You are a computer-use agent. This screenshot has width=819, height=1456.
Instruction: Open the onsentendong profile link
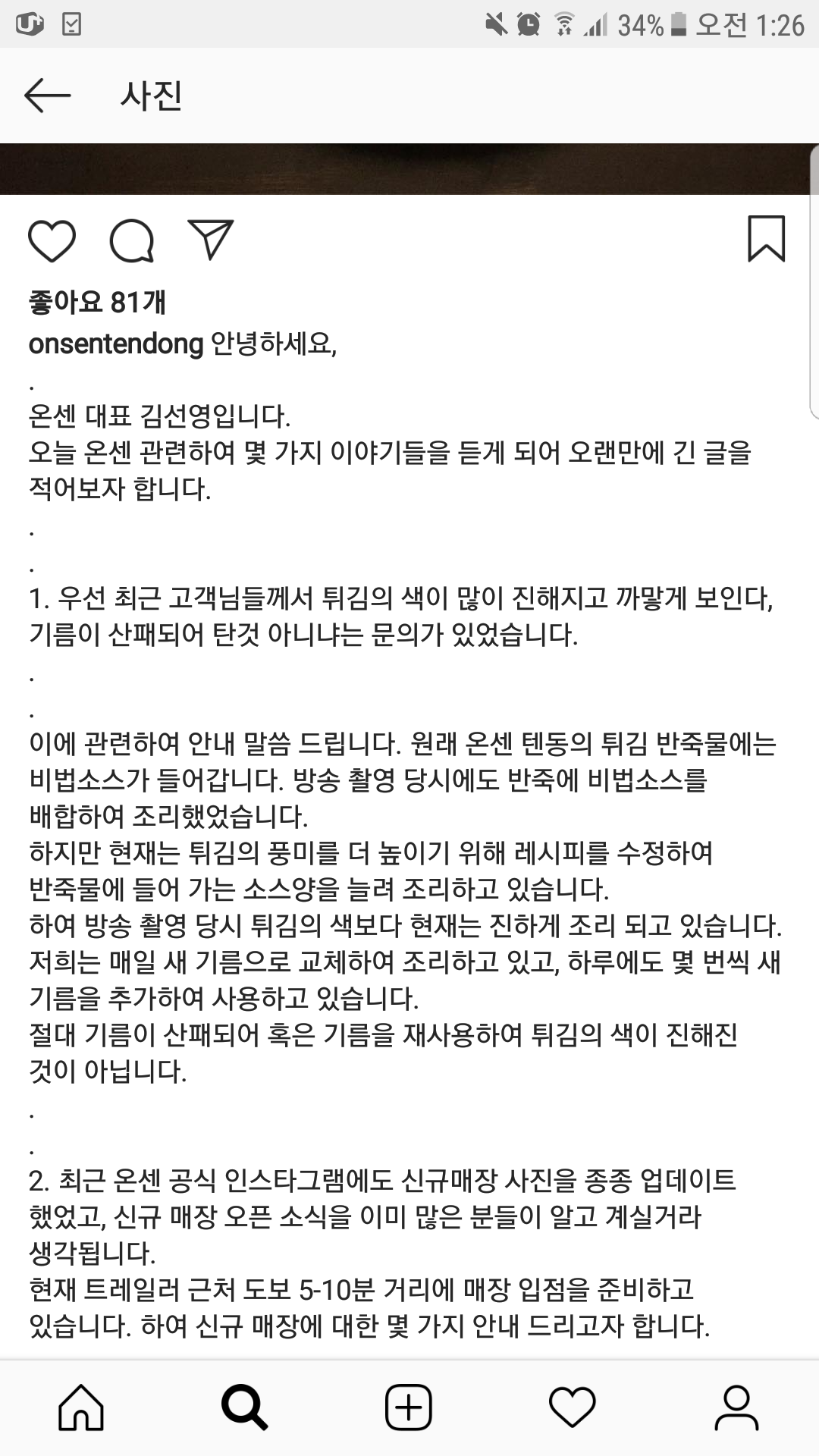pos(116,344)
